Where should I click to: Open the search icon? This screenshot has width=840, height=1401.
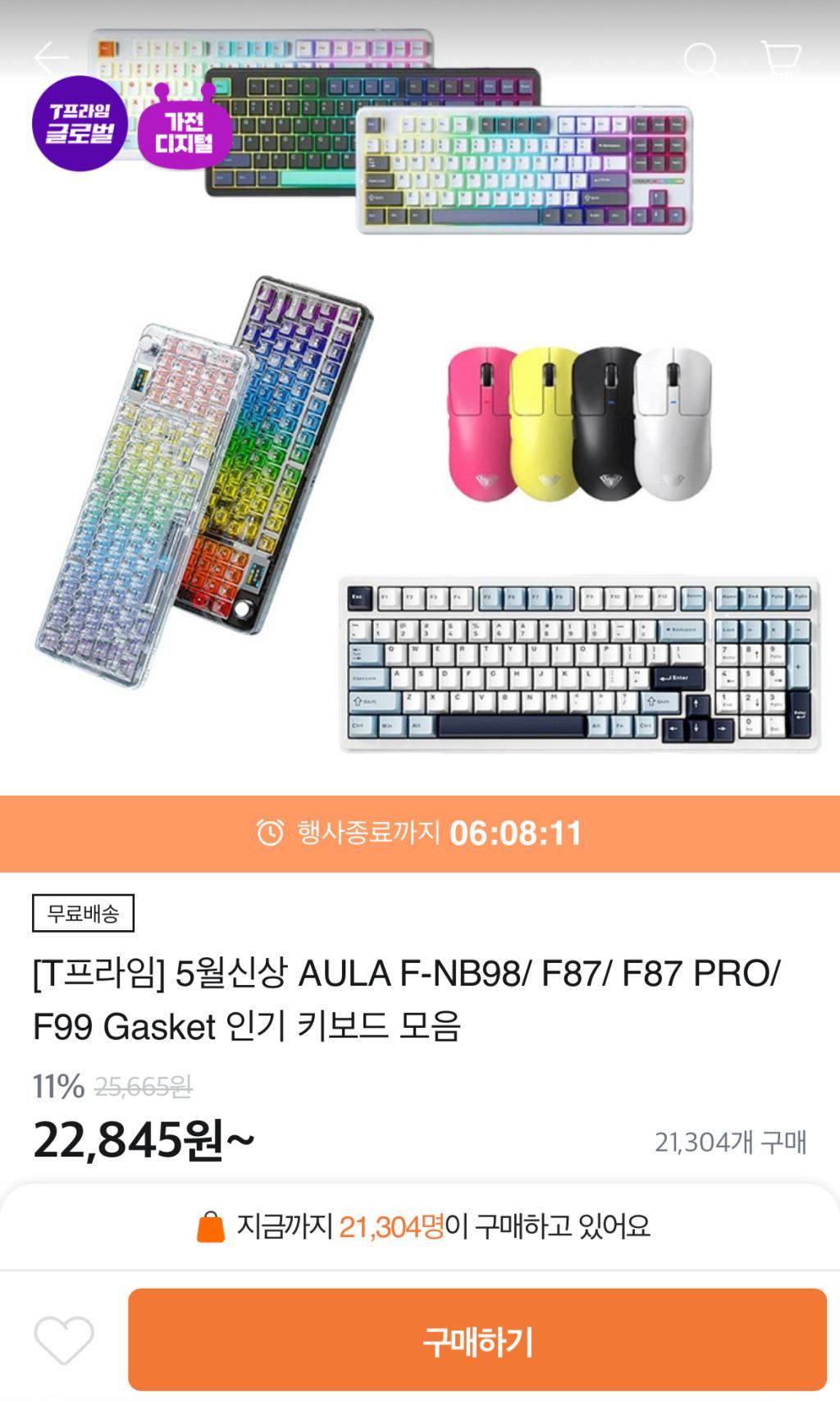click(701, 60)
